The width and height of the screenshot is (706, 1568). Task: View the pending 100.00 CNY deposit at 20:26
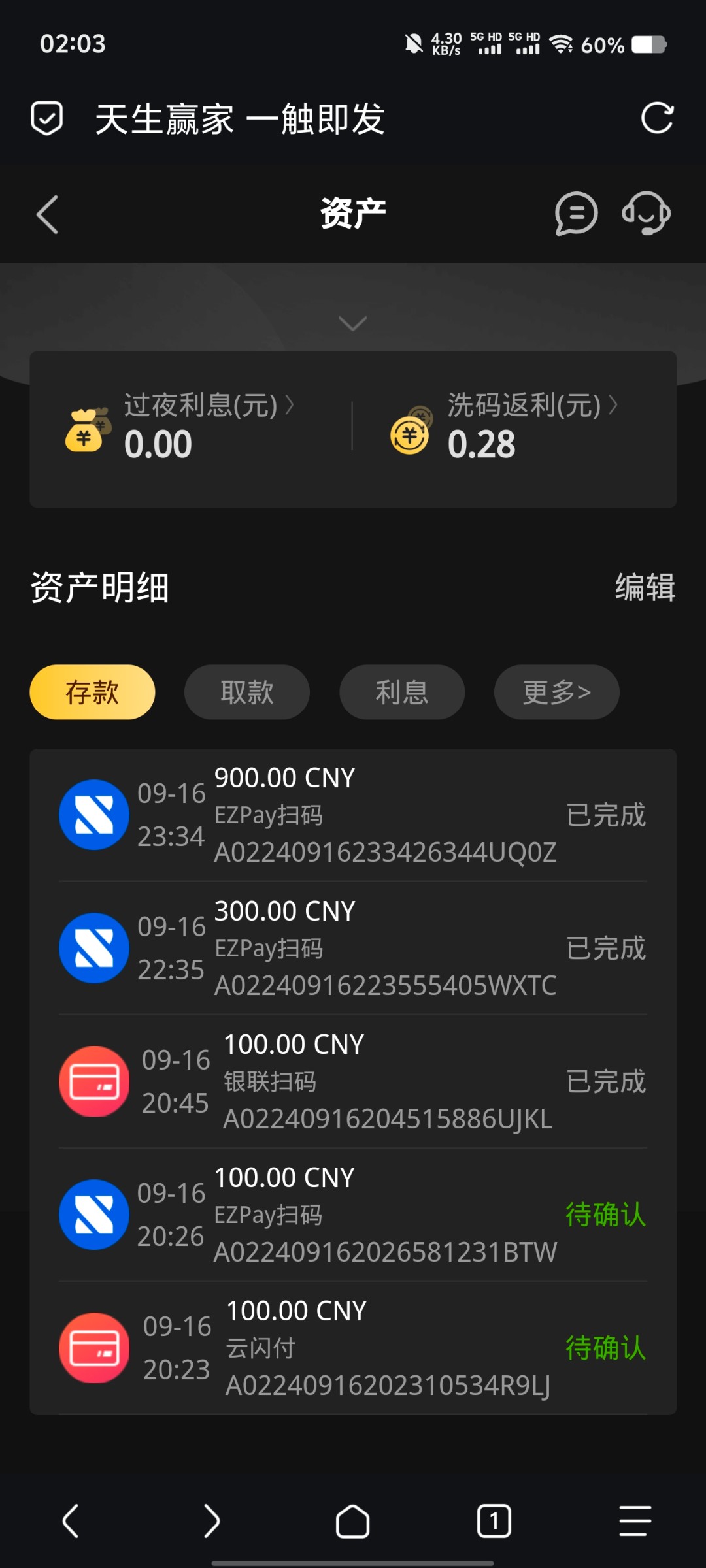click(353, 1215)
